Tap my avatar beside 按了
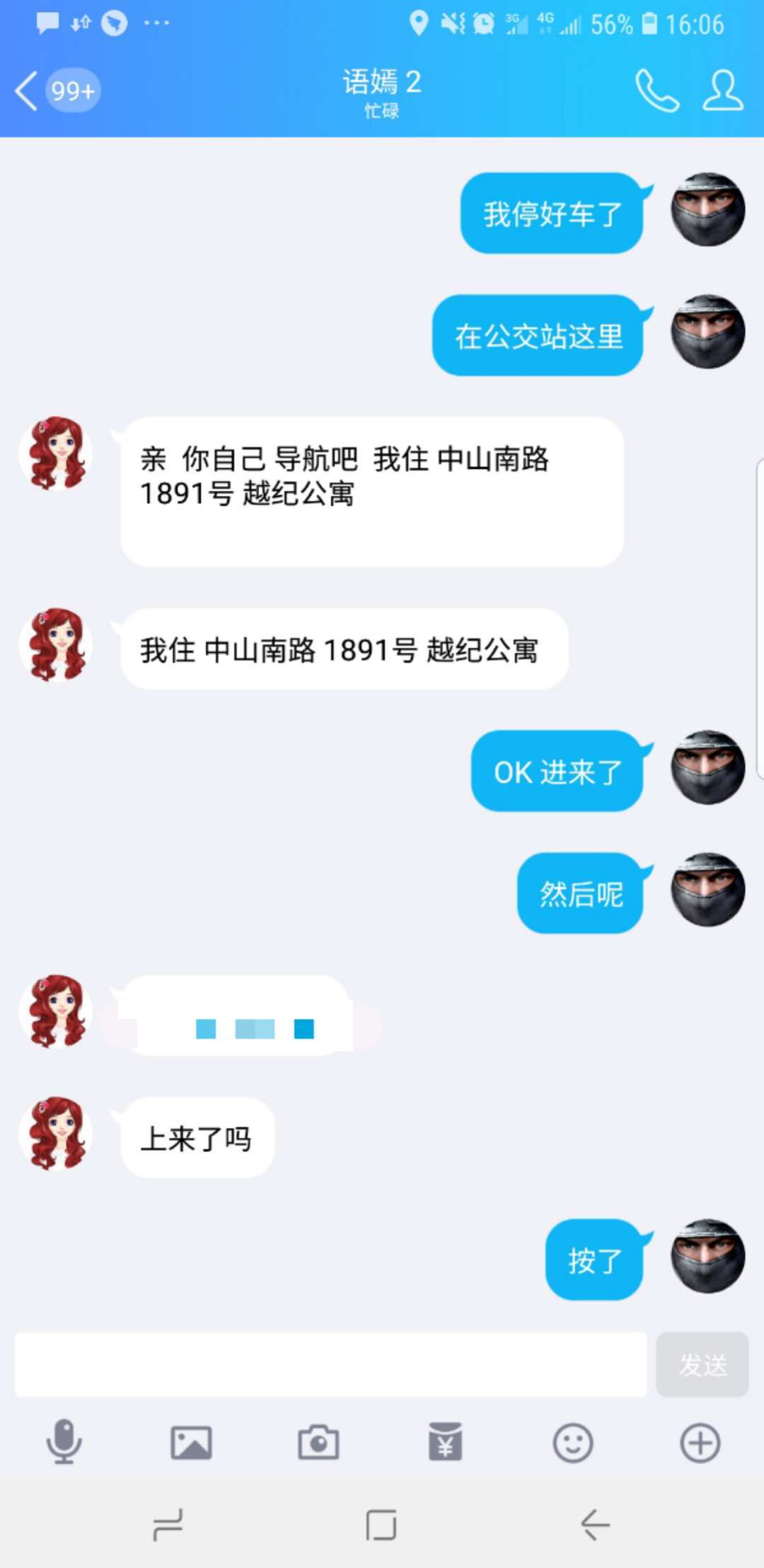 coord(707,1256)
